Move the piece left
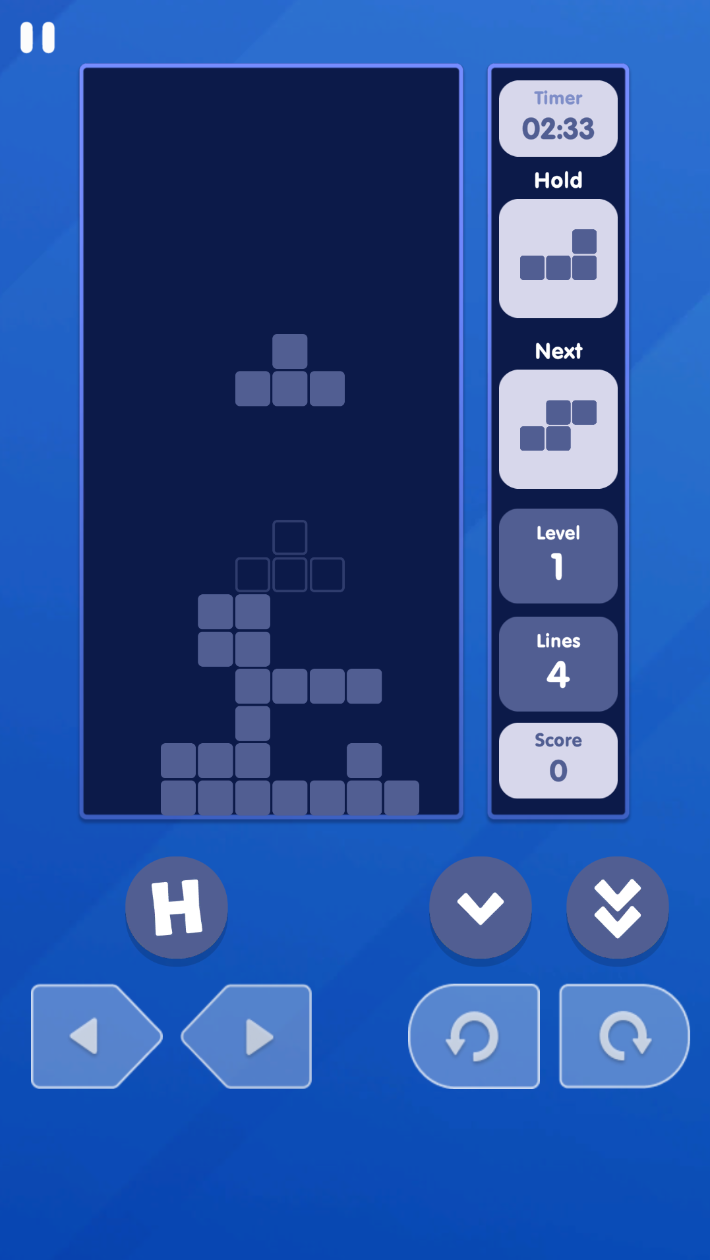The height and width of the screenshot is (1260, 710). point(96,1036)
